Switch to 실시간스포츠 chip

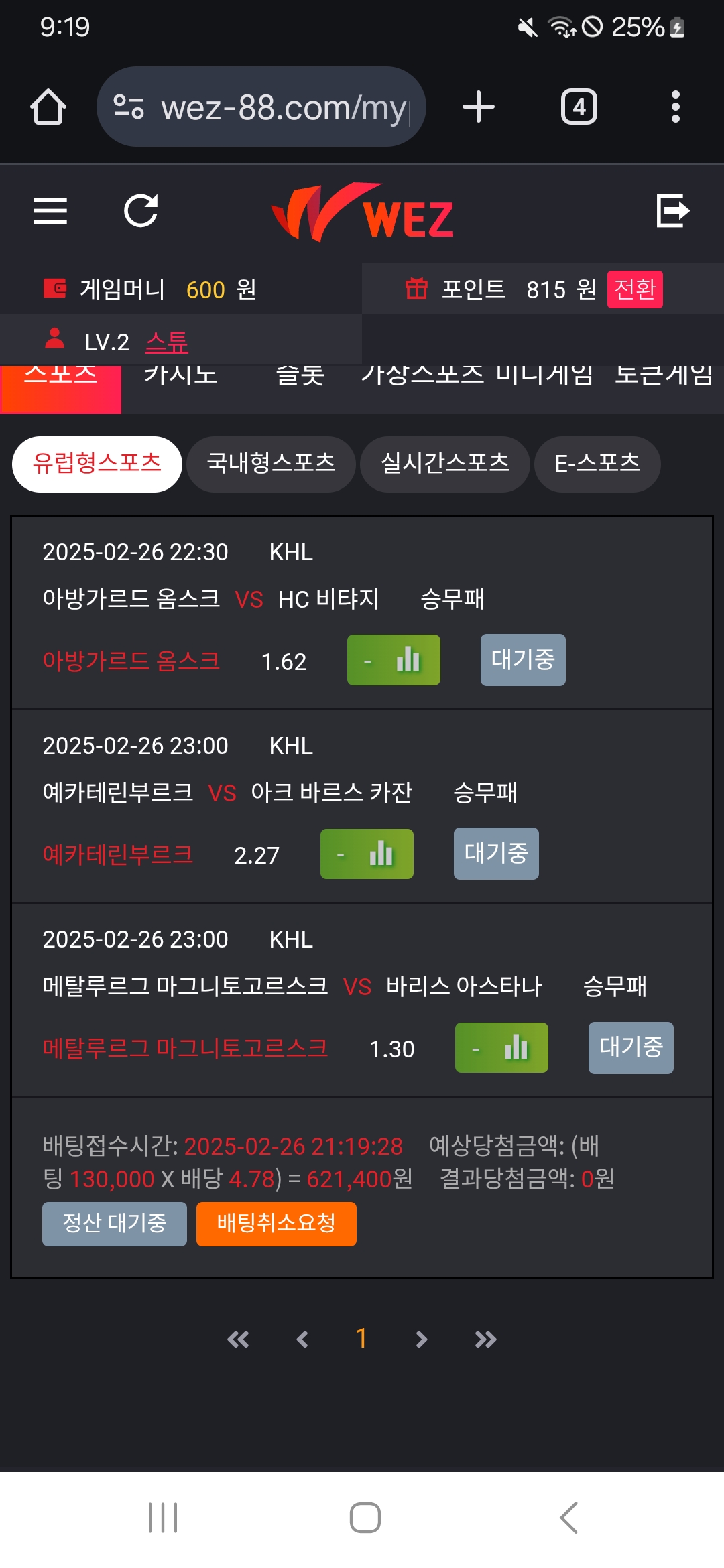tap(444, 464)
